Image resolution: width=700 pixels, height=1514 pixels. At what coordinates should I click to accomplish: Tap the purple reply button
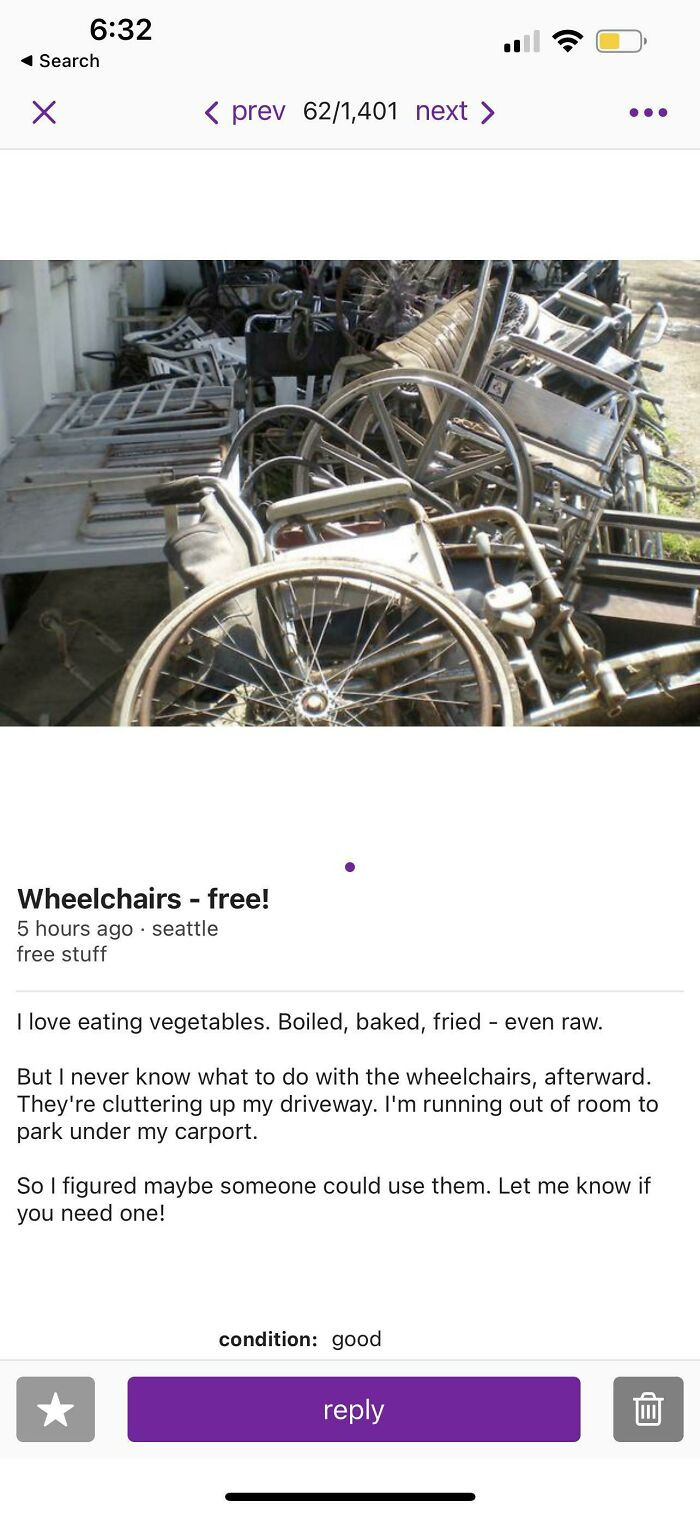[353, 1409]
